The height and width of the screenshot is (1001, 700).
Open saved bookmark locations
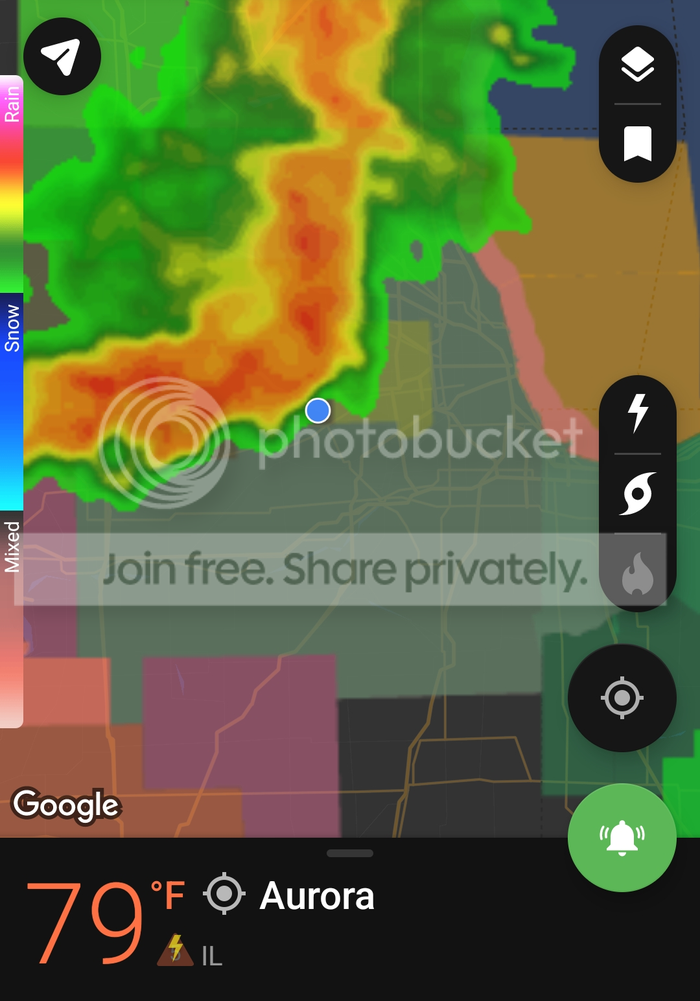click(637, 144)
